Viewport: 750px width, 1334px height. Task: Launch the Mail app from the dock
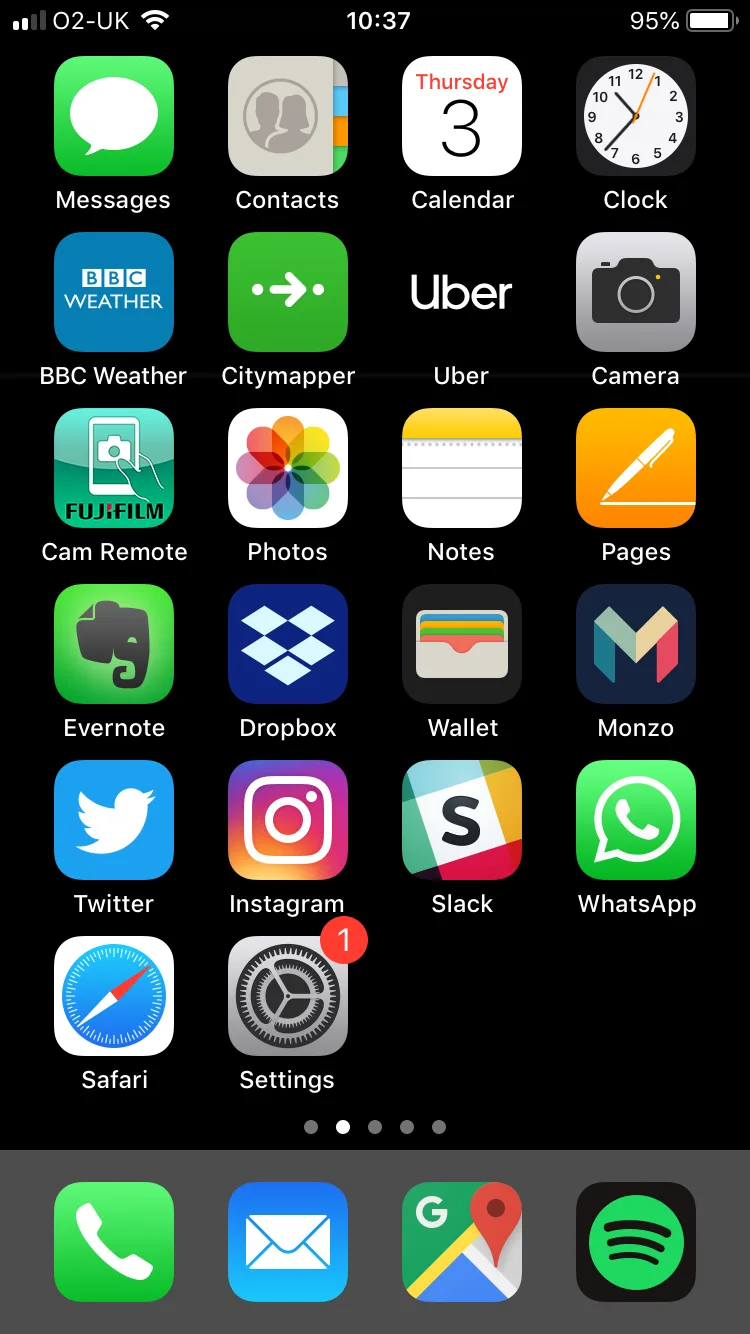coord(288,1242)
